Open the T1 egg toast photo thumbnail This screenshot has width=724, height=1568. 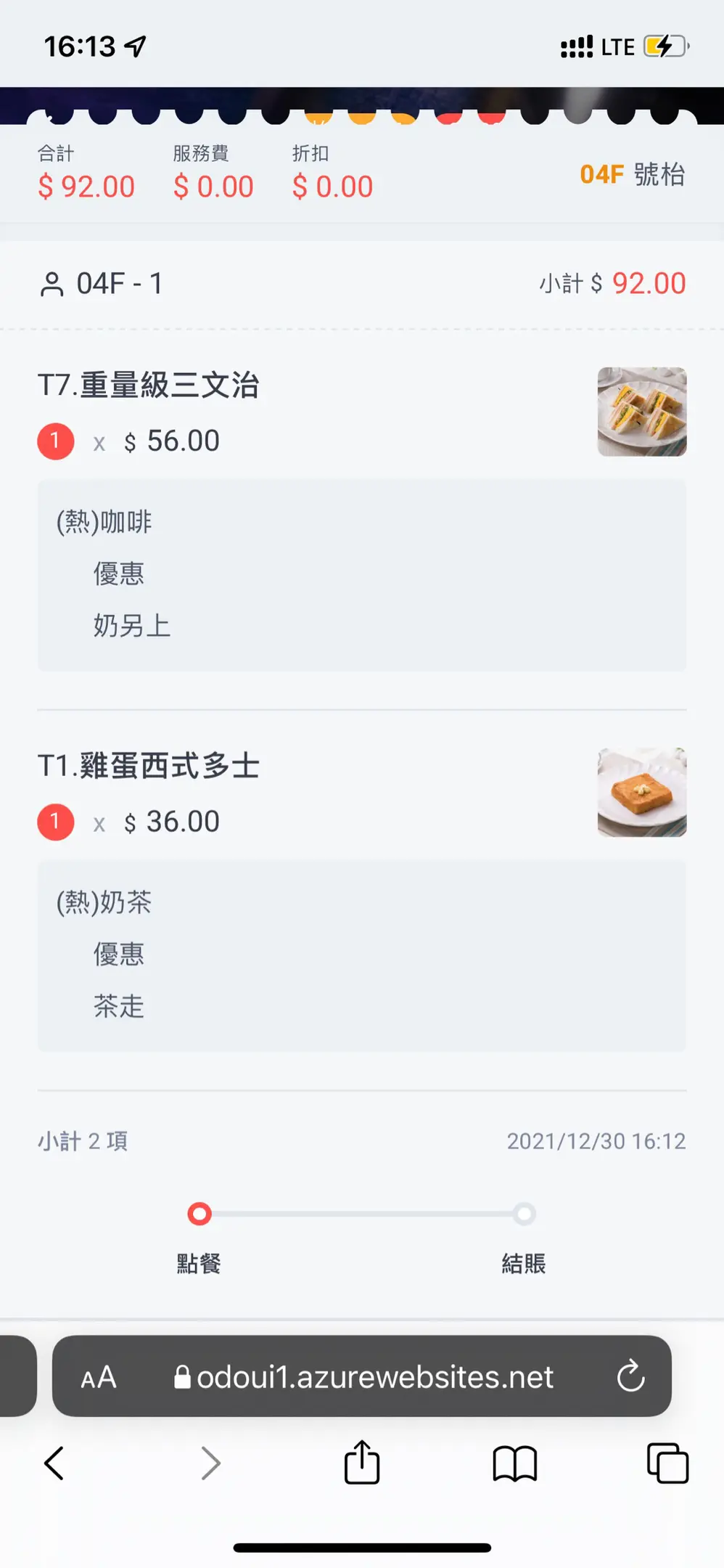pos(641,792)
